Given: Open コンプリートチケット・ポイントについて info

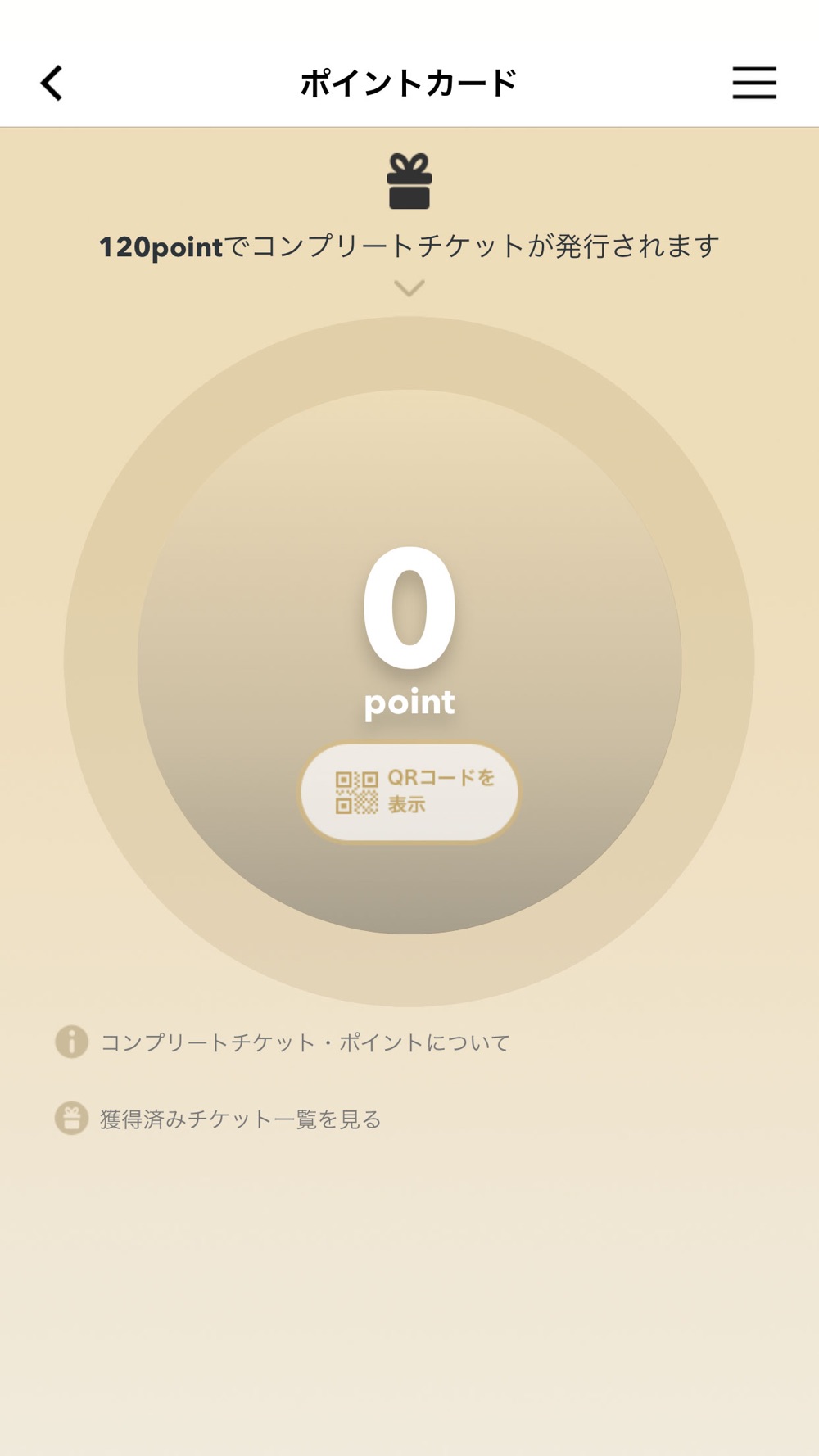Looking at the screenshot, I should pos(283,1042).
